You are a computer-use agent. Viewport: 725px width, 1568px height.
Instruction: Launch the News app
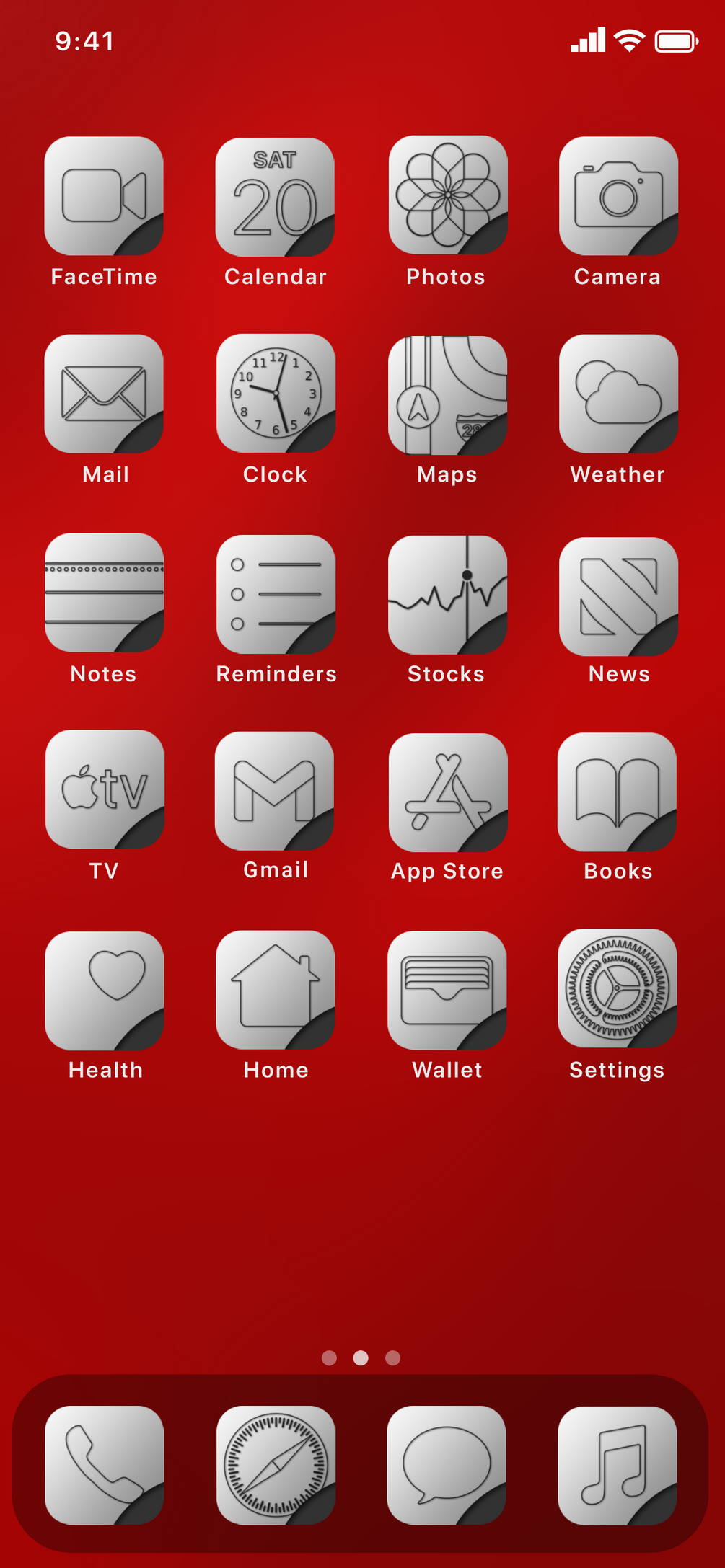pos(618,596)
